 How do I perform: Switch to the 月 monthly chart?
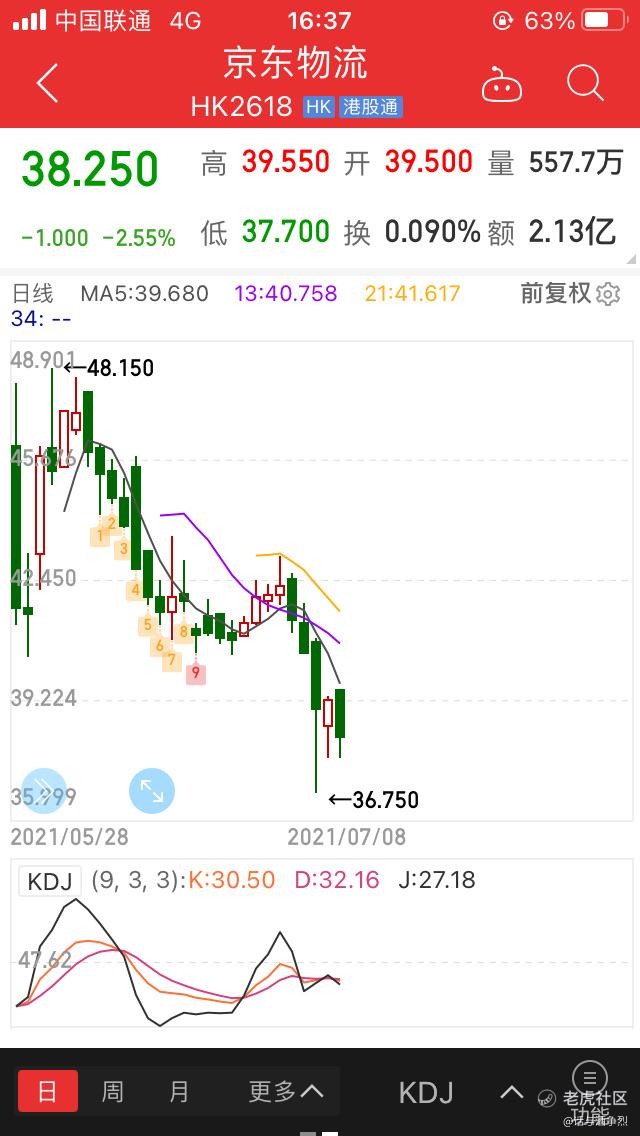pyautogui.click(x=179, y=1091)
